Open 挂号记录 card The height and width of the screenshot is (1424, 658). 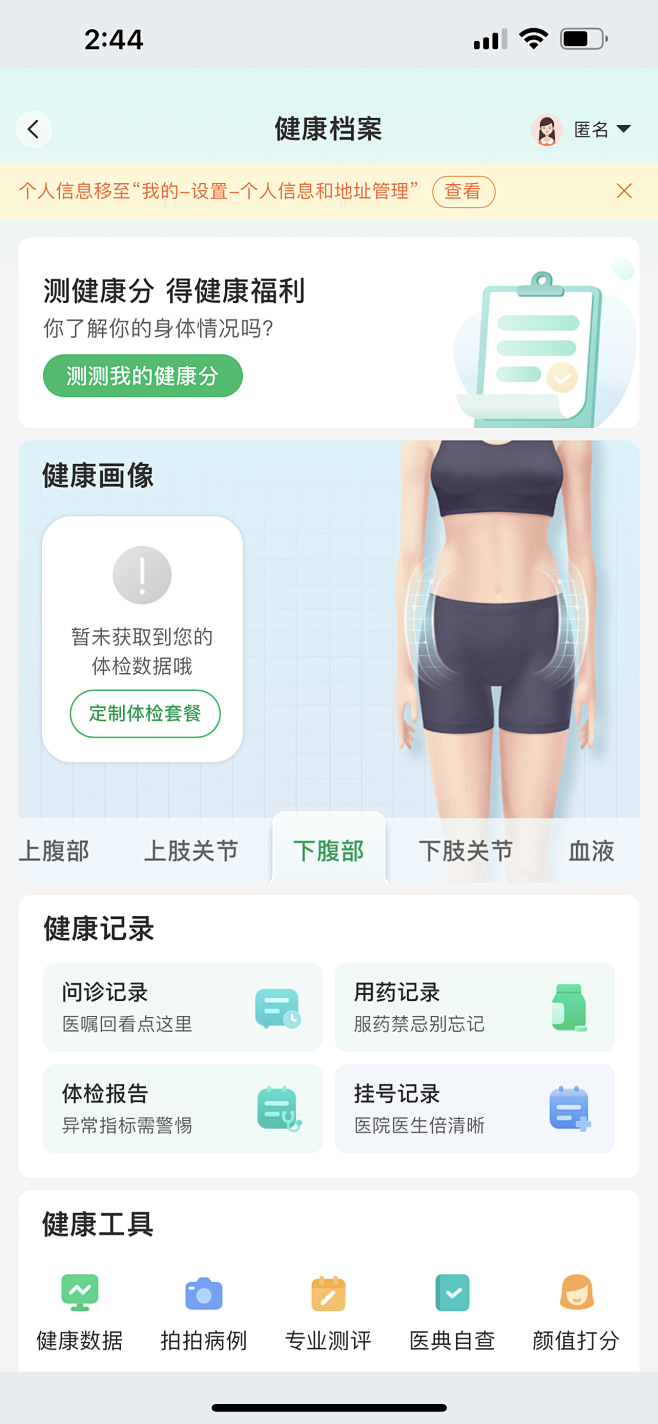474,1109
